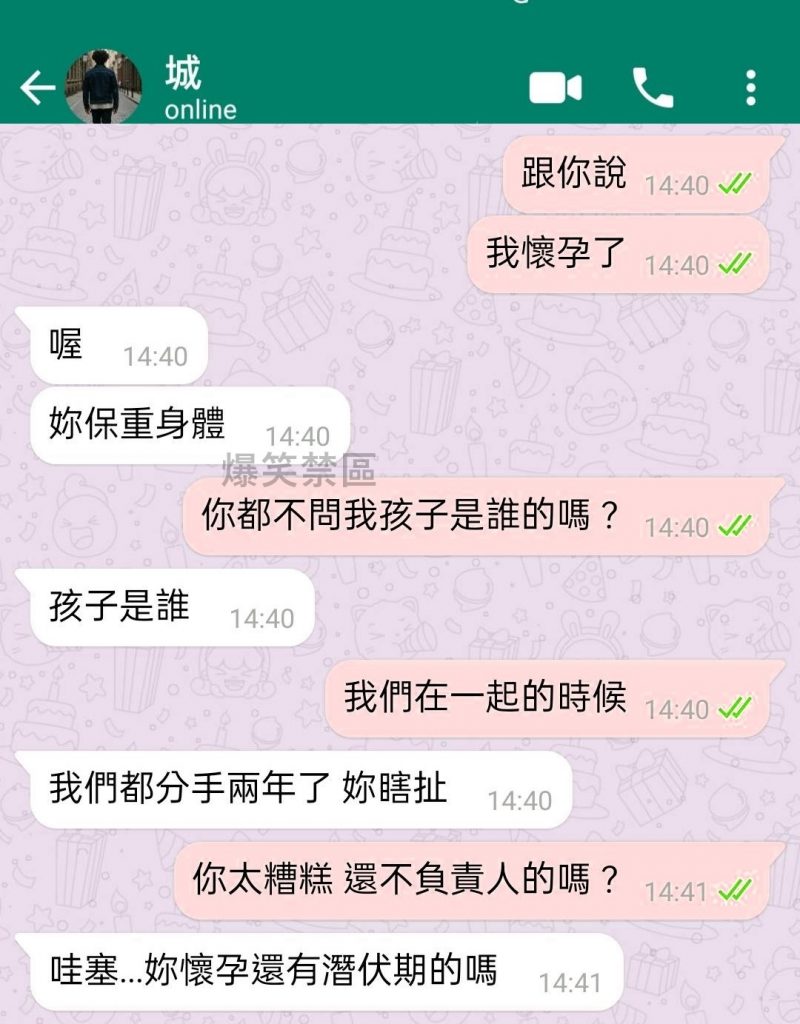Open the three-dot overflow menu
The height and width of the screenshot is (1024, 800).
(x=750, y=89)
